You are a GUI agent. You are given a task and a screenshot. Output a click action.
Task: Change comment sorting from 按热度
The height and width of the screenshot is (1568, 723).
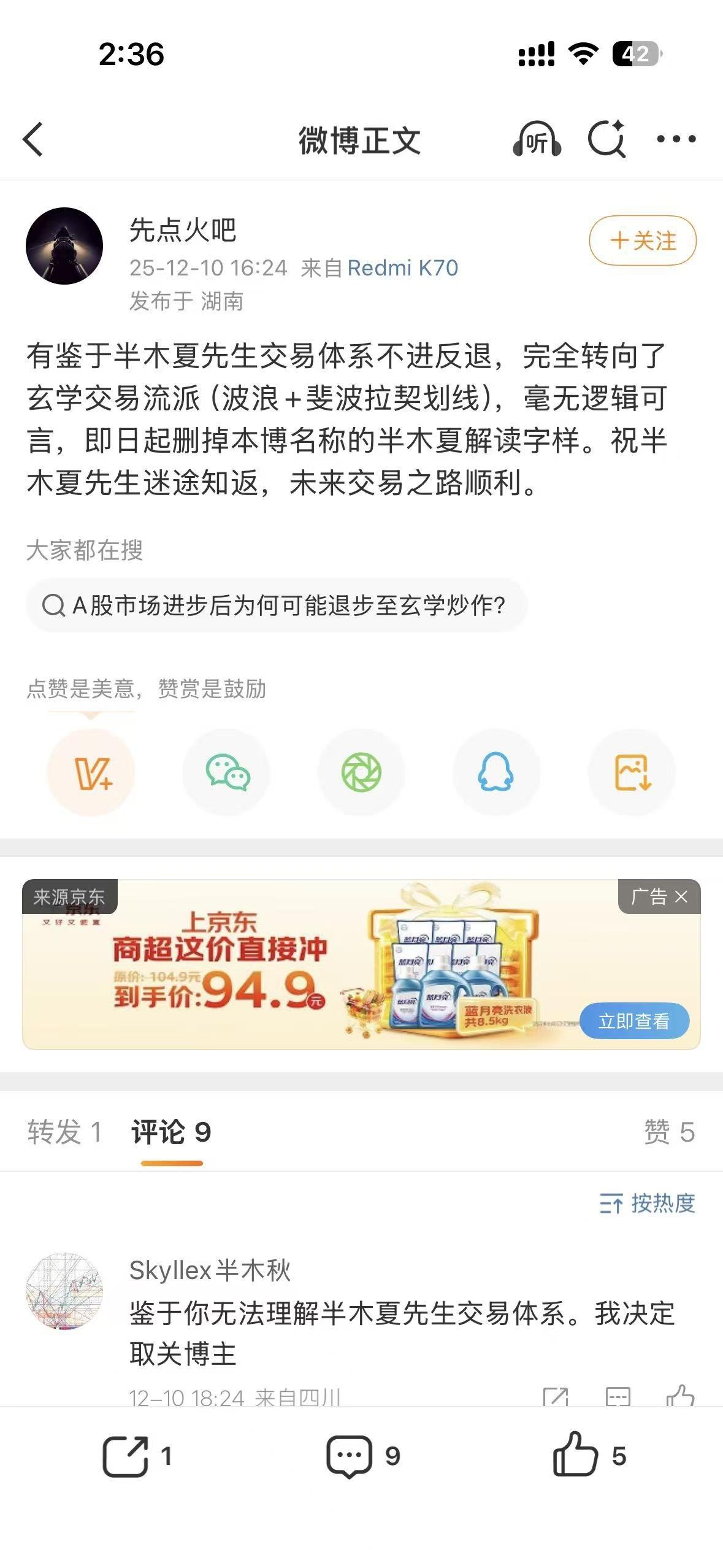click(647, 1204)
